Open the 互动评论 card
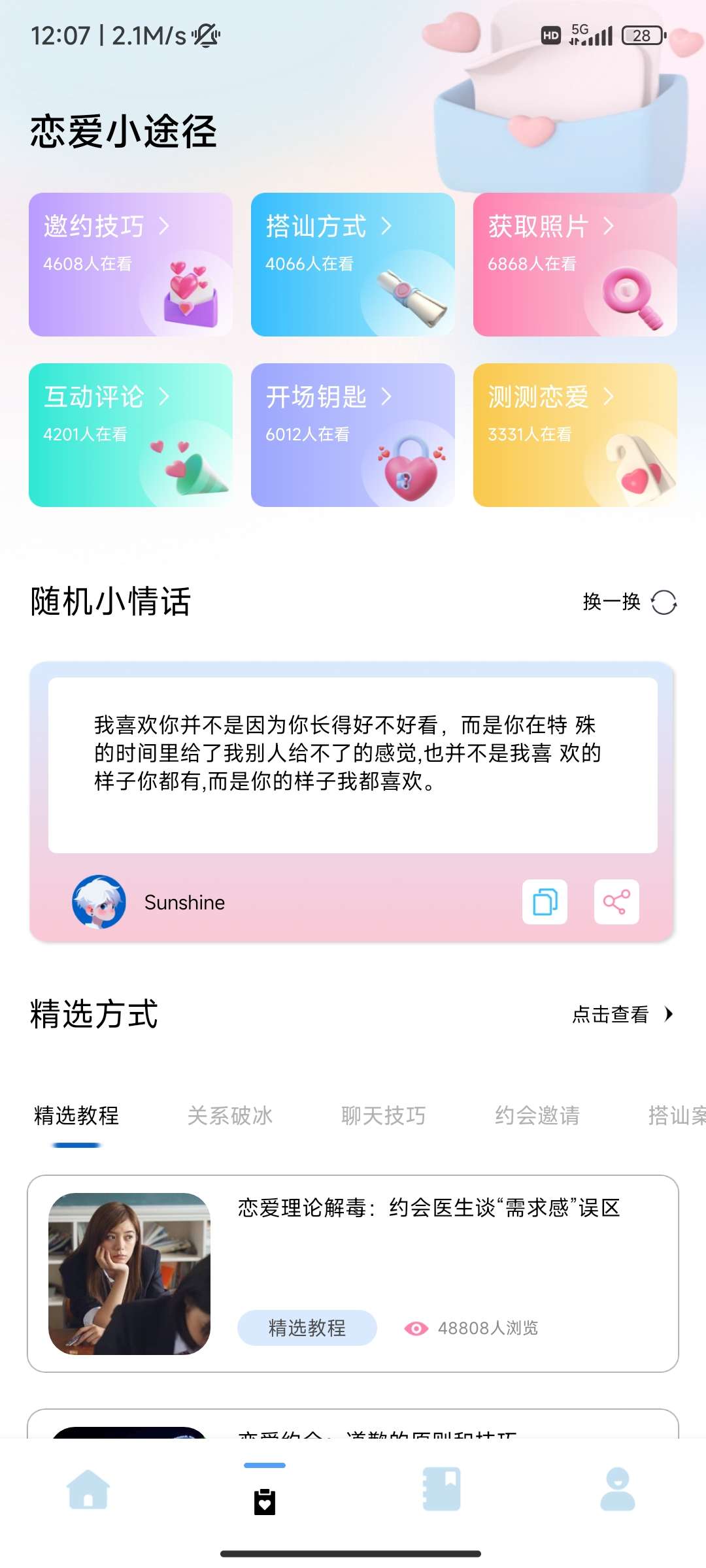The height and width of the screenshot is (1568, 706). click(131, 435)
